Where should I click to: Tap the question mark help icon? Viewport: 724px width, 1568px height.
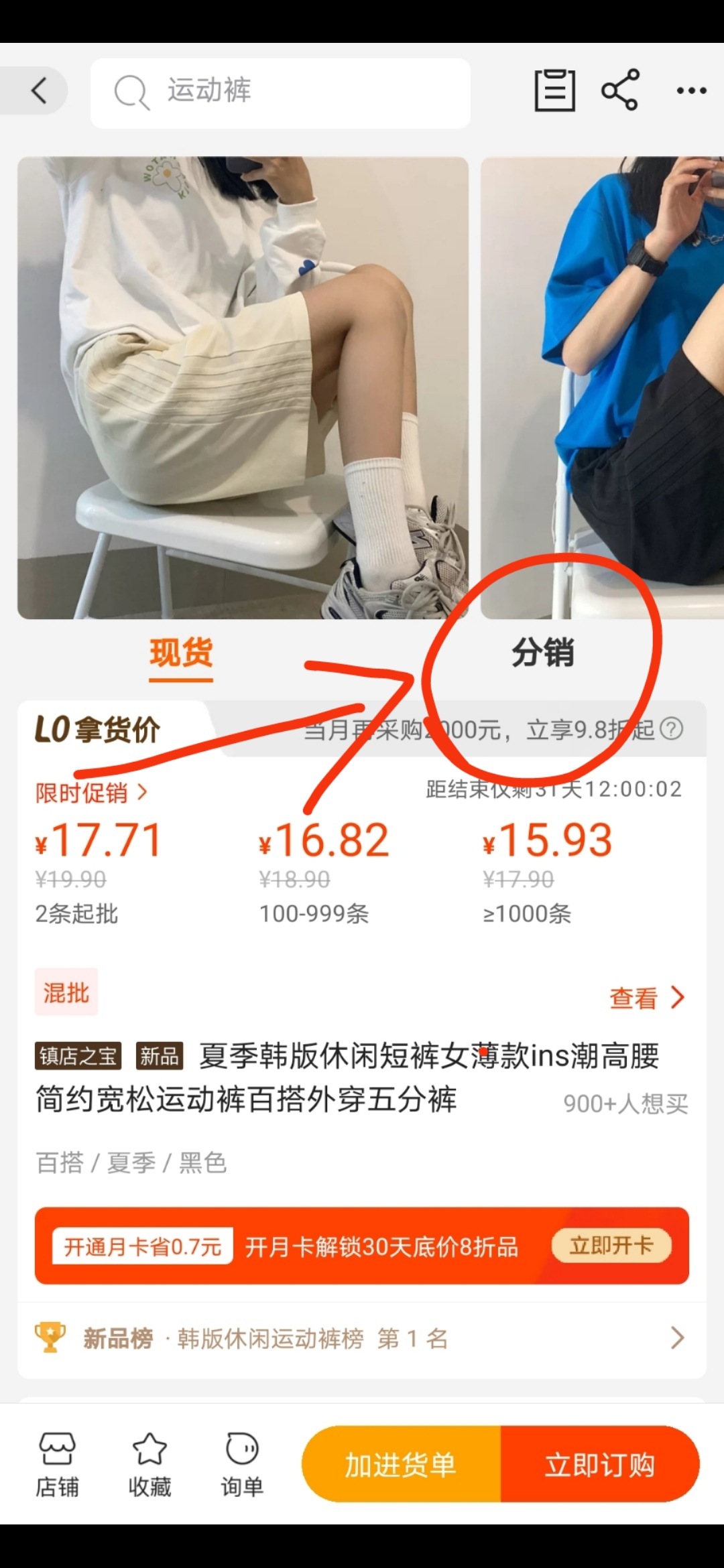pos(672,728)
